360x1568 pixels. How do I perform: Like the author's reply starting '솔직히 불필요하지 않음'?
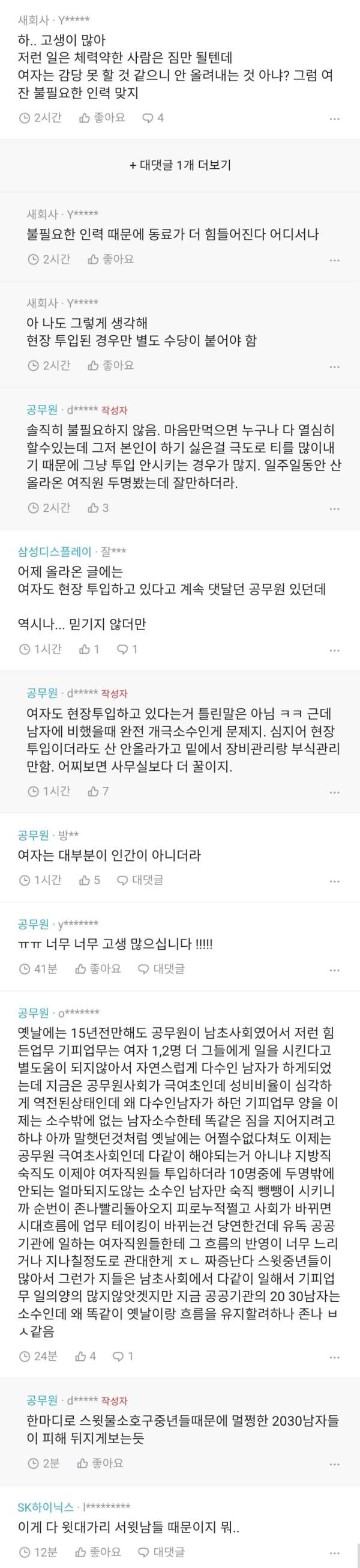point(98,508)
